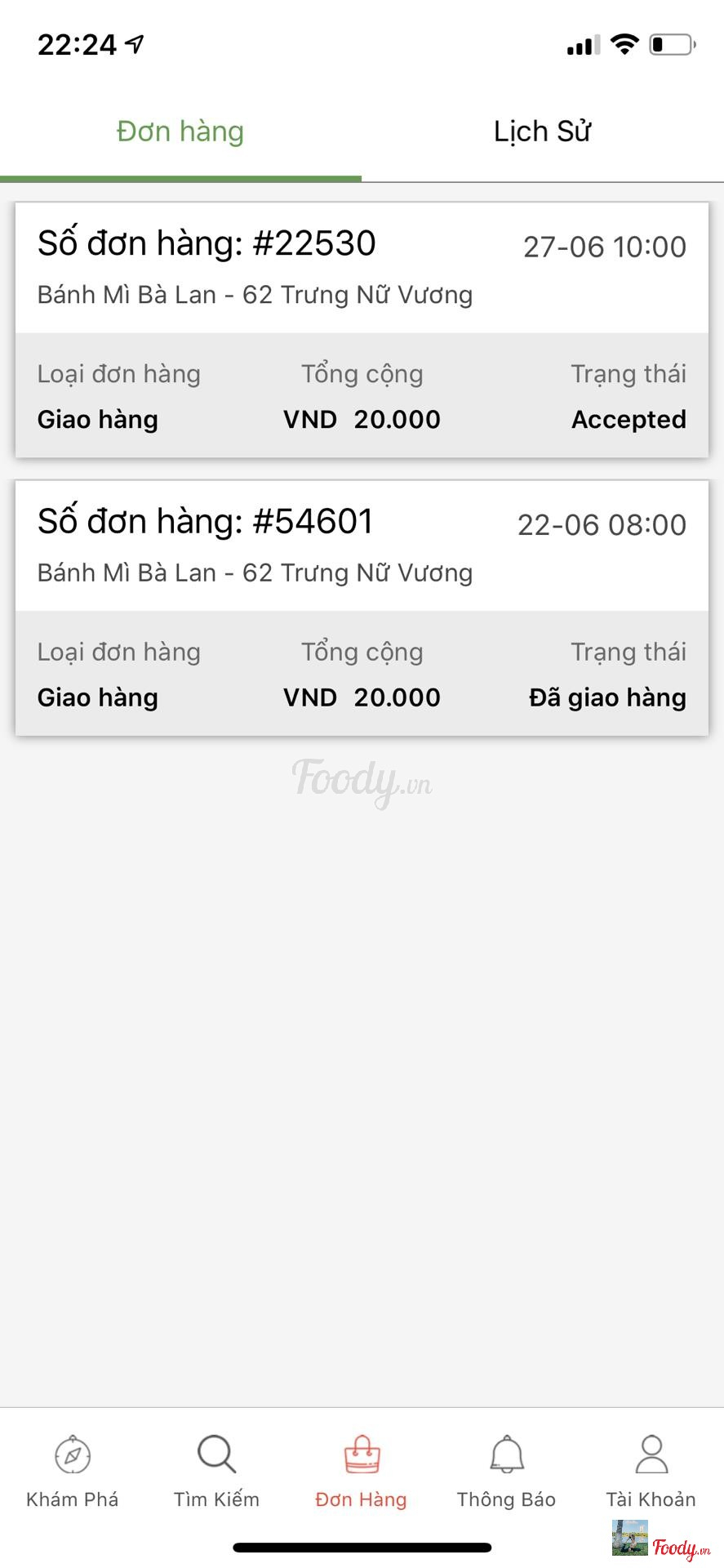The height and width of the screenshot is (1568, 724).
Task: Open order #54601 details
Action: (362, 608)
